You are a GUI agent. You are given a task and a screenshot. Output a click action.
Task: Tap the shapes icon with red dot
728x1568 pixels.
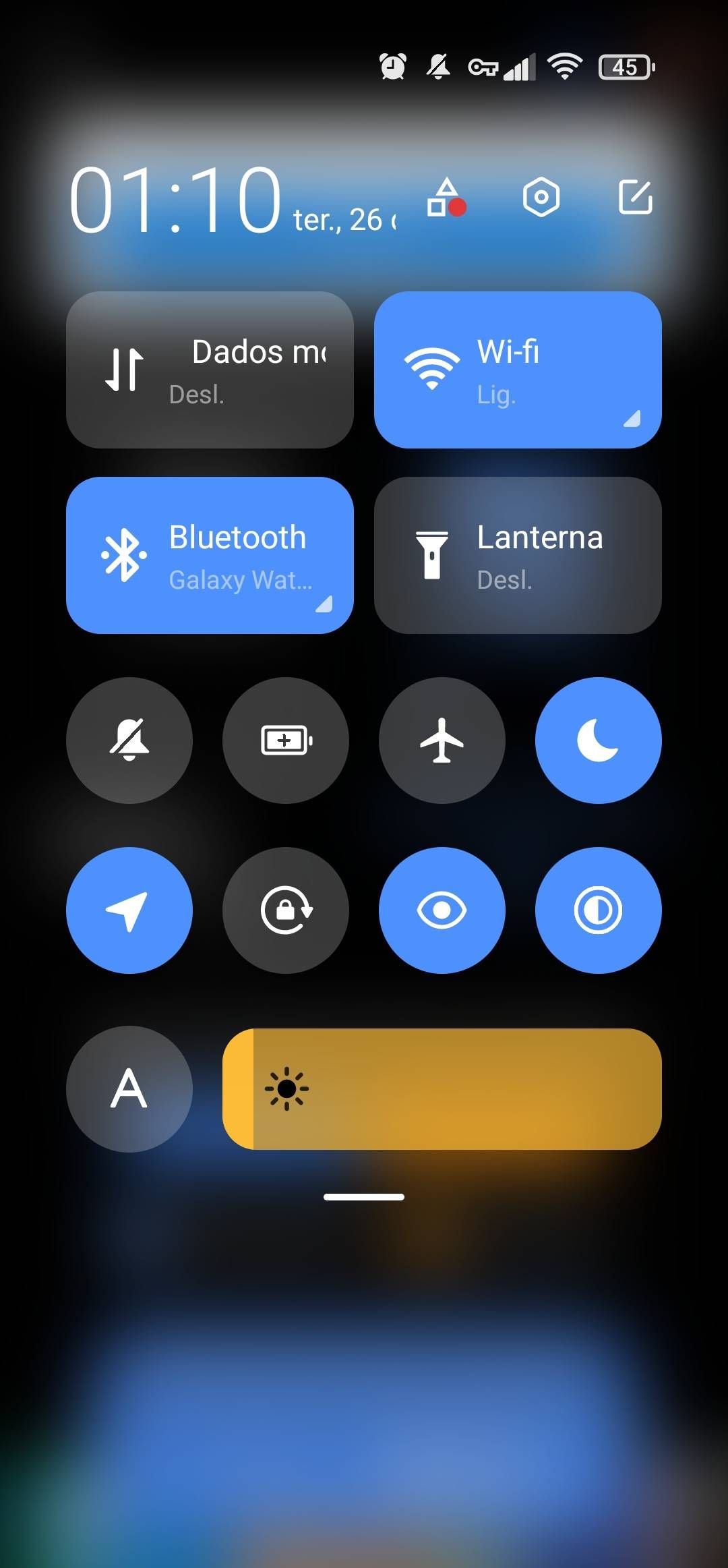click(x=446, y=198)
